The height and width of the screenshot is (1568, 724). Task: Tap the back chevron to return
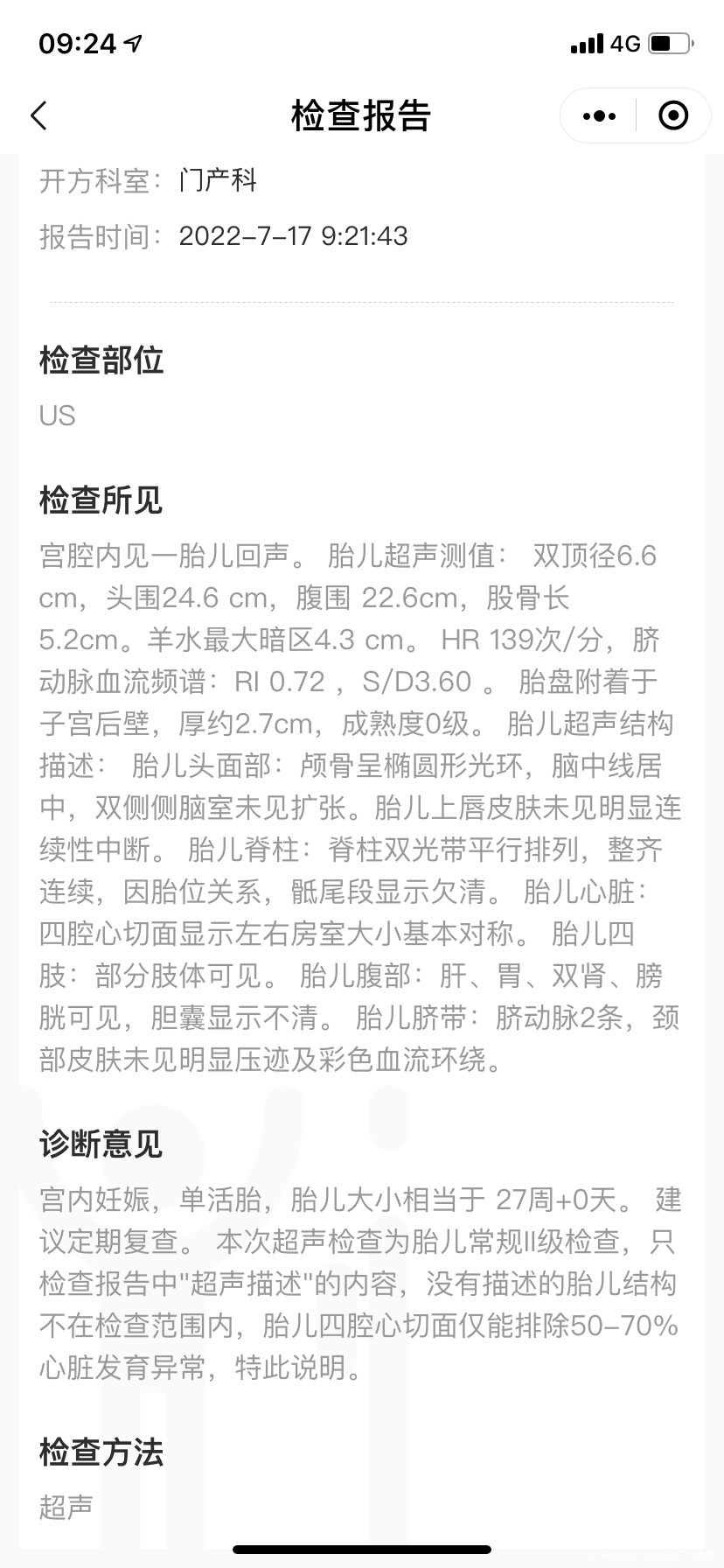coord(39,115)
